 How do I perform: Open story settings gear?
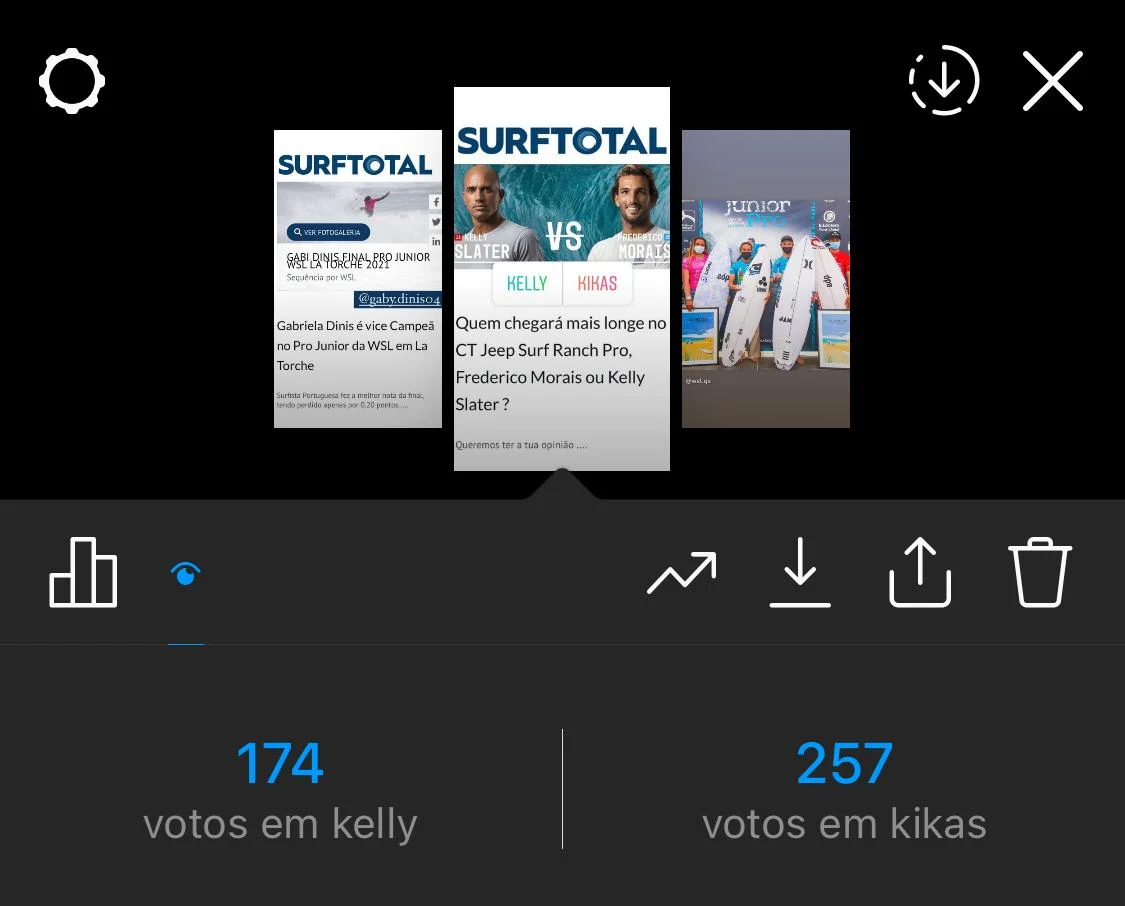pyautogui.click(x=72, y=81)
